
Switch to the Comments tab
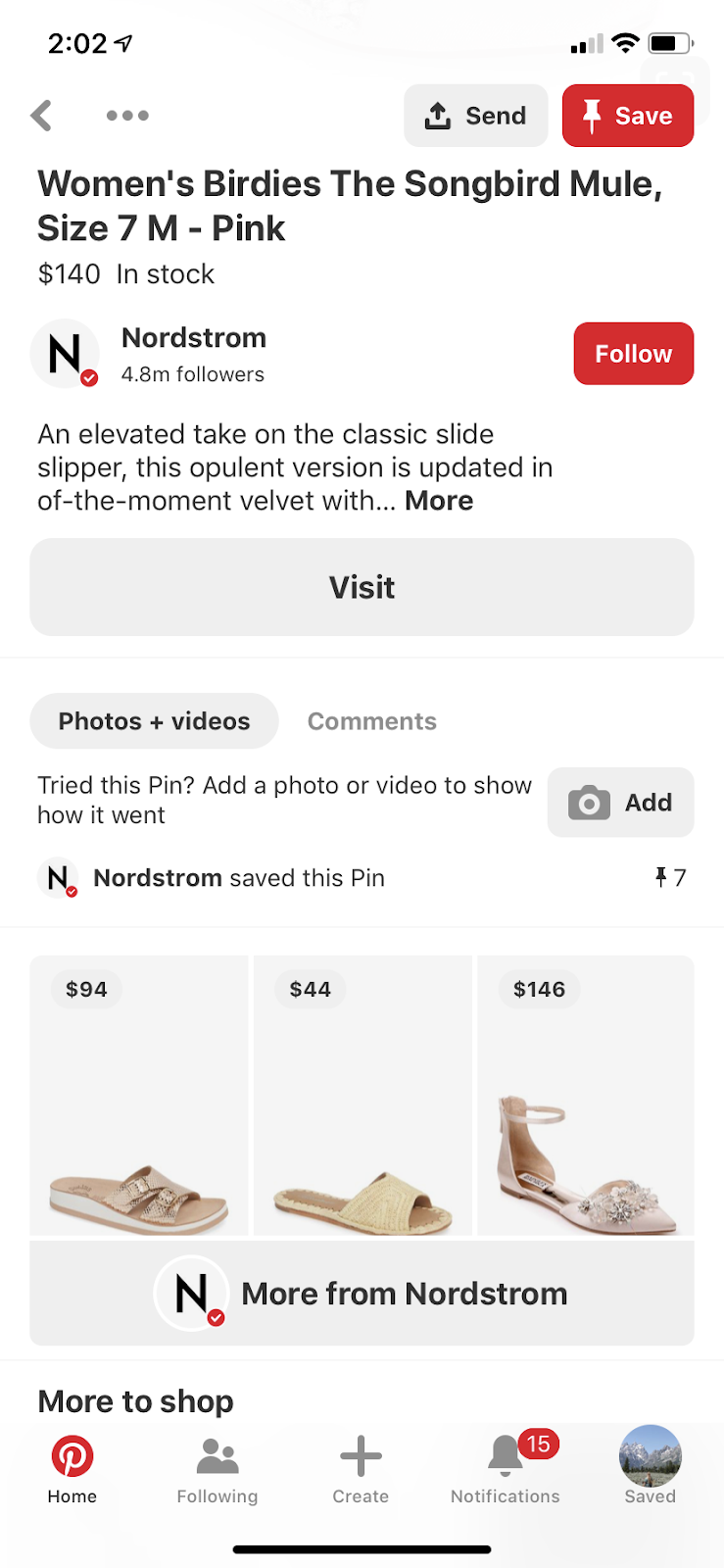tap(371, 721)
